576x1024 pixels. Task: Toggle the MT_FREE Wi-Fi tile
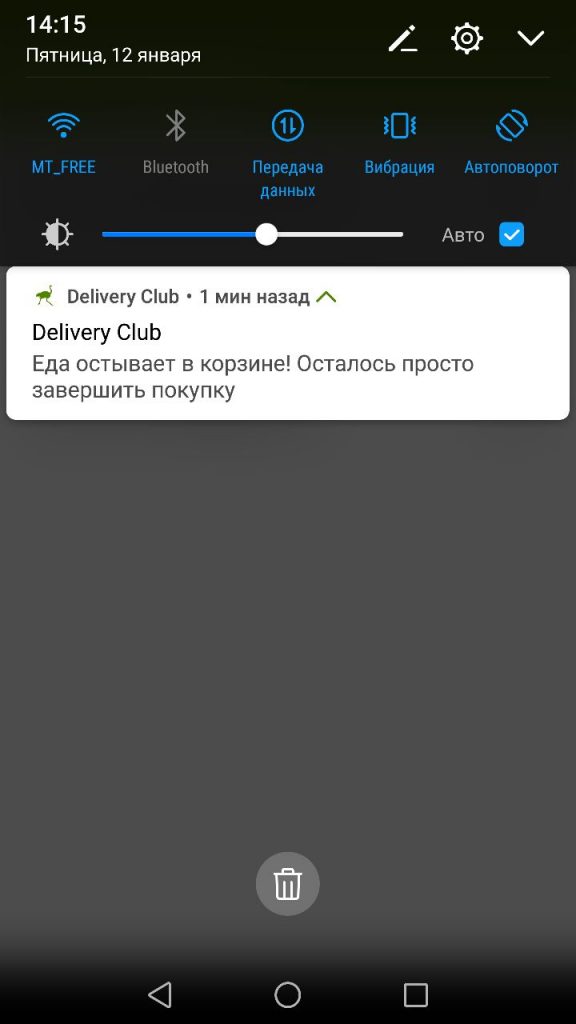63,142
